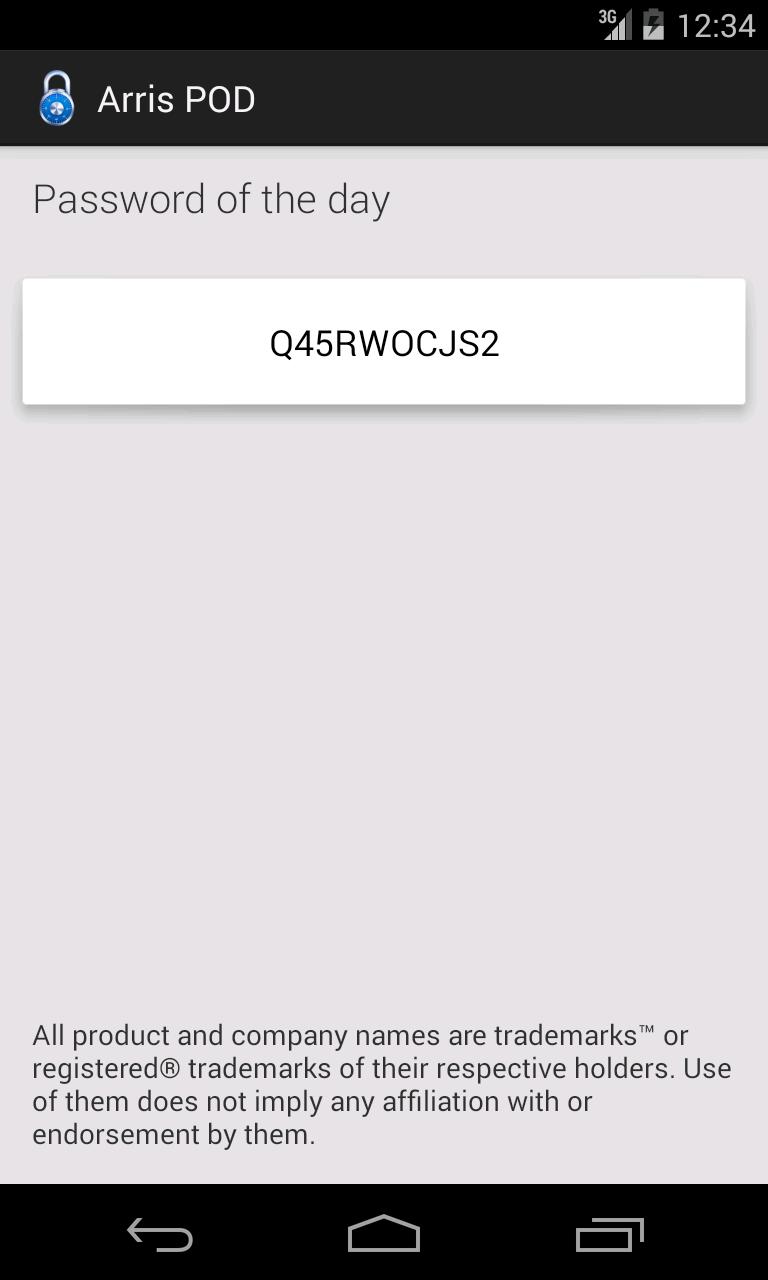Return to the home screen
This screenshot has height=1280, width=768.
click(x=384, y=1235)
